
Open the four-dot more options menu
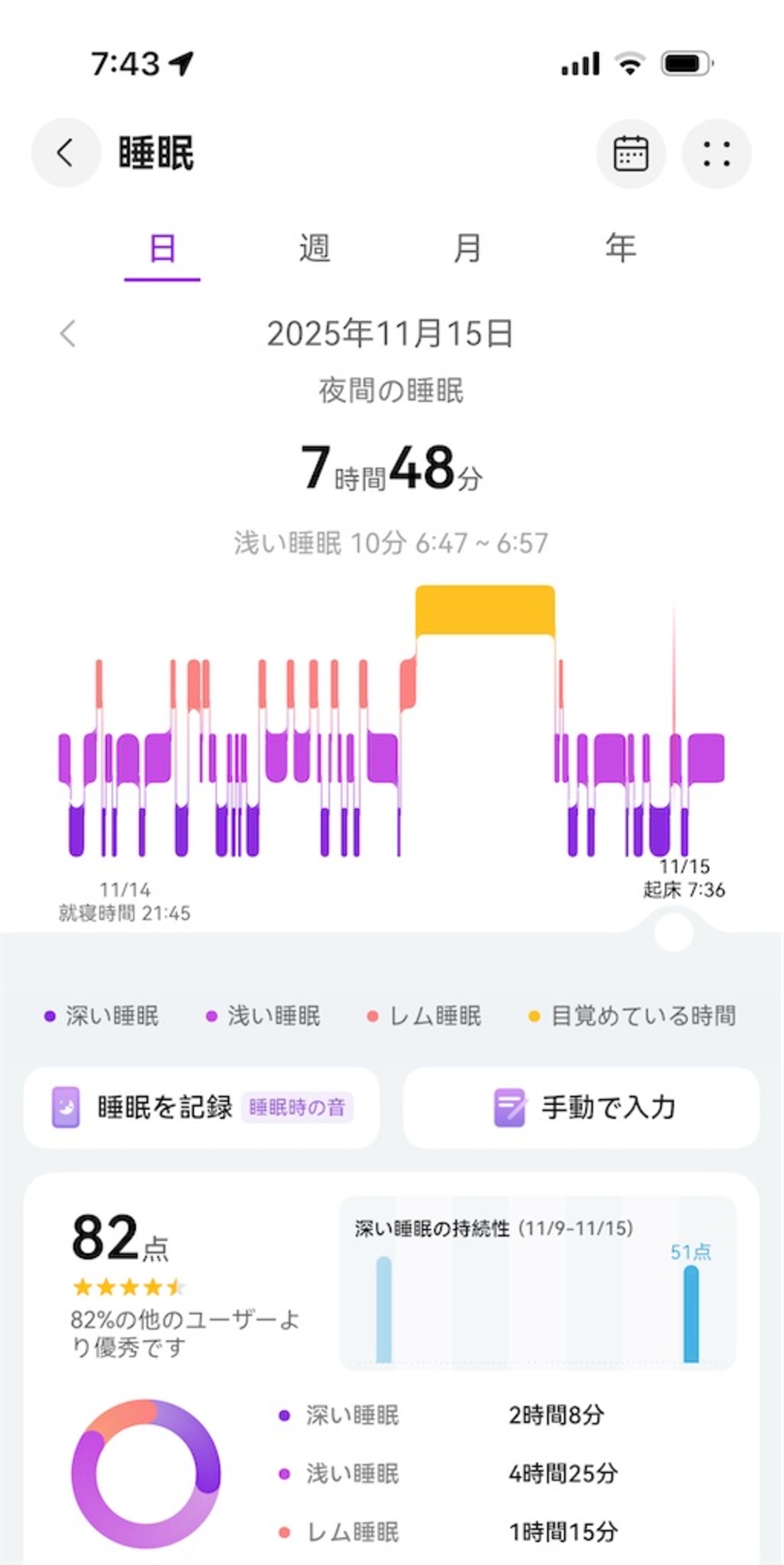click(x=716, y=153)
